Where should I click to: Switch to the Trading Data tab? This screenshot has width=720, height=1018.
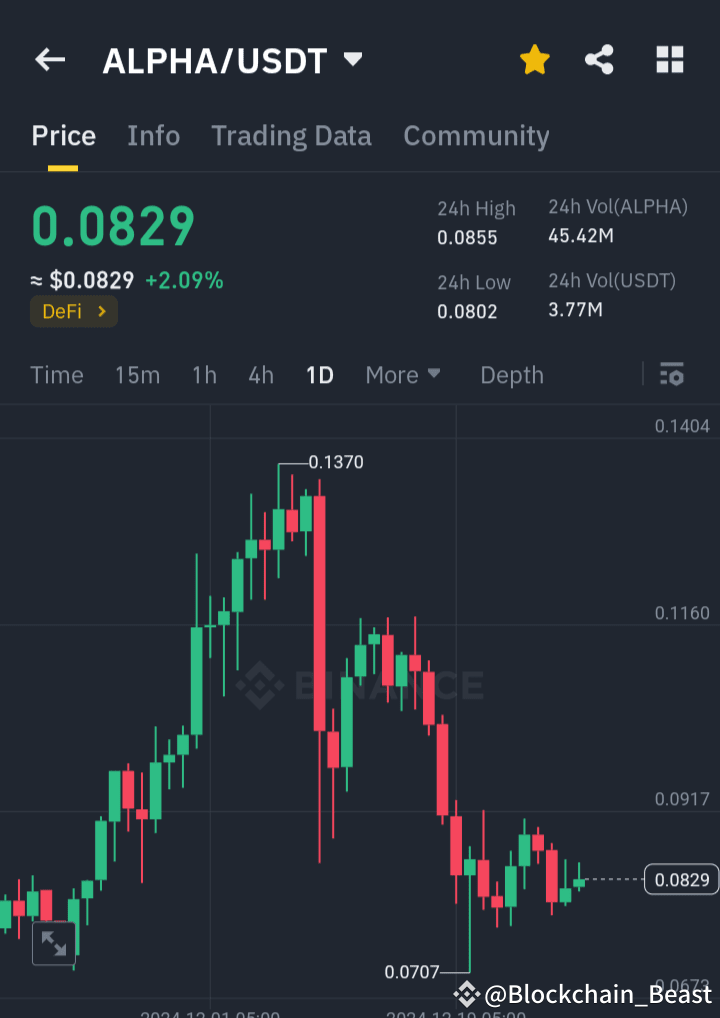point(291,136)
